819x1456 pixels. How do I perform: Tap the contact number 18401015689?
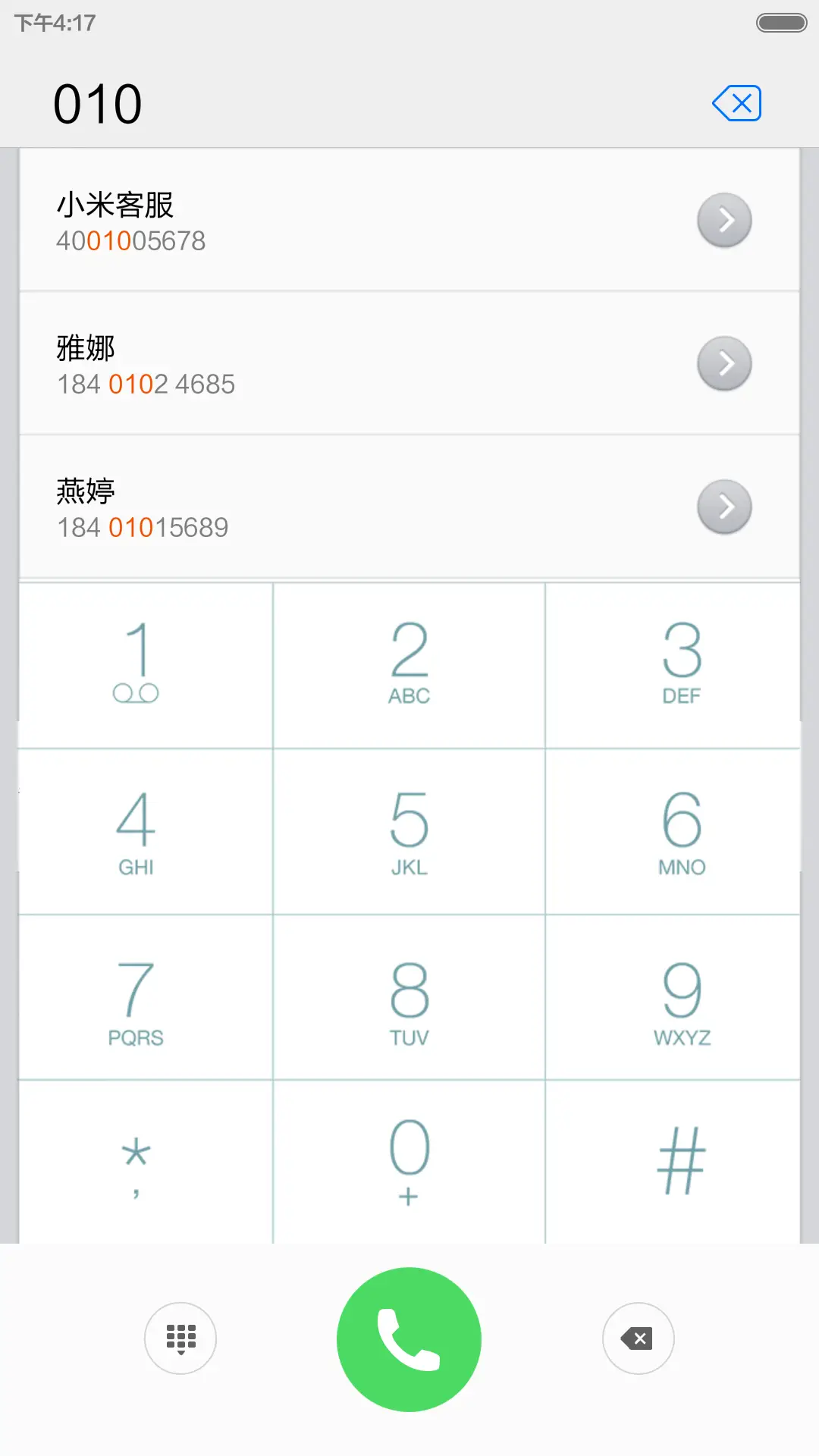click(x=144, y=526)
